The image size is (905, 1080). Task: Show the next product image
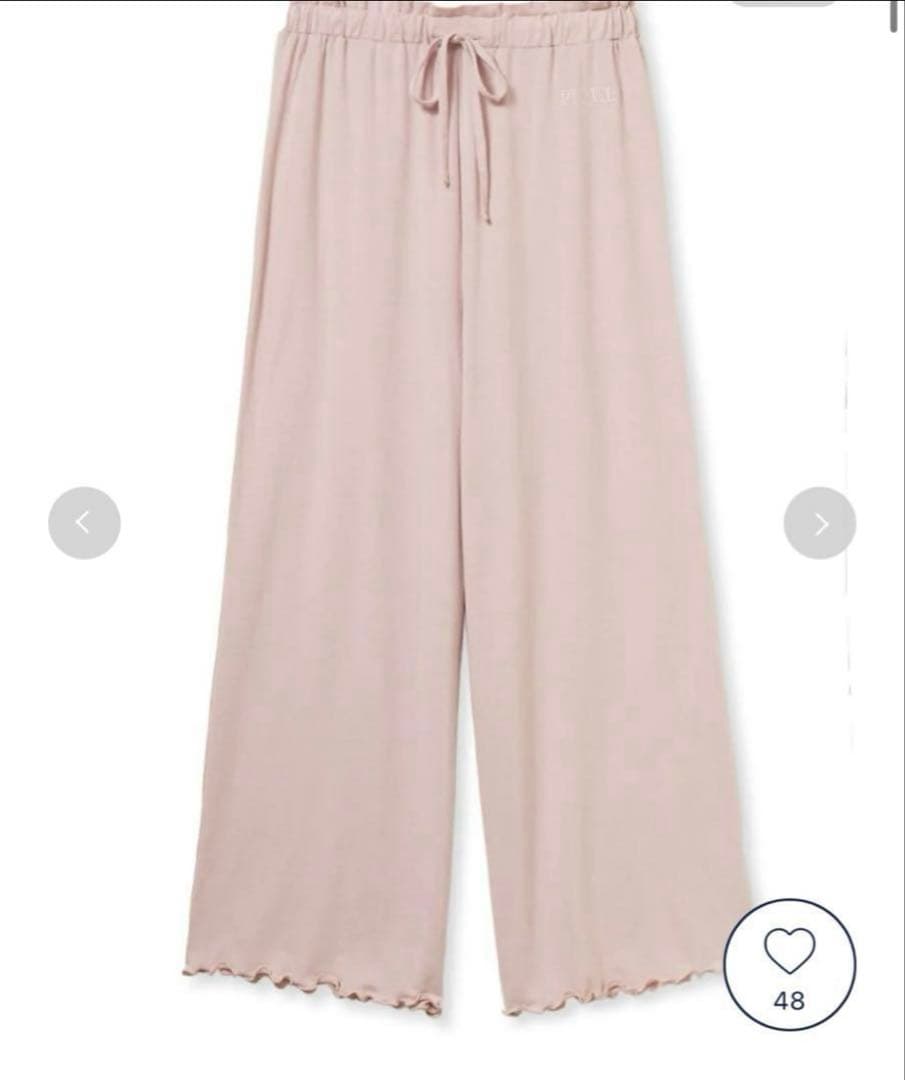click(x=819, y=523)
